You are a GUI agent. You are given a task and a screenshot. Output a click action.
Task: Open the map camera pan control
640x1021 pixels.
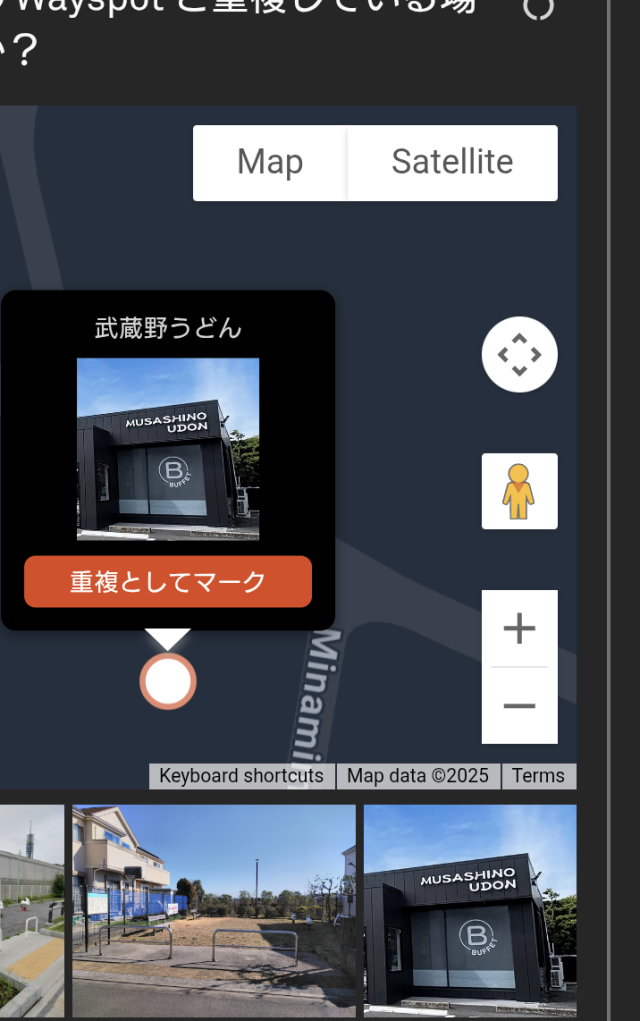tap(519, 354)
